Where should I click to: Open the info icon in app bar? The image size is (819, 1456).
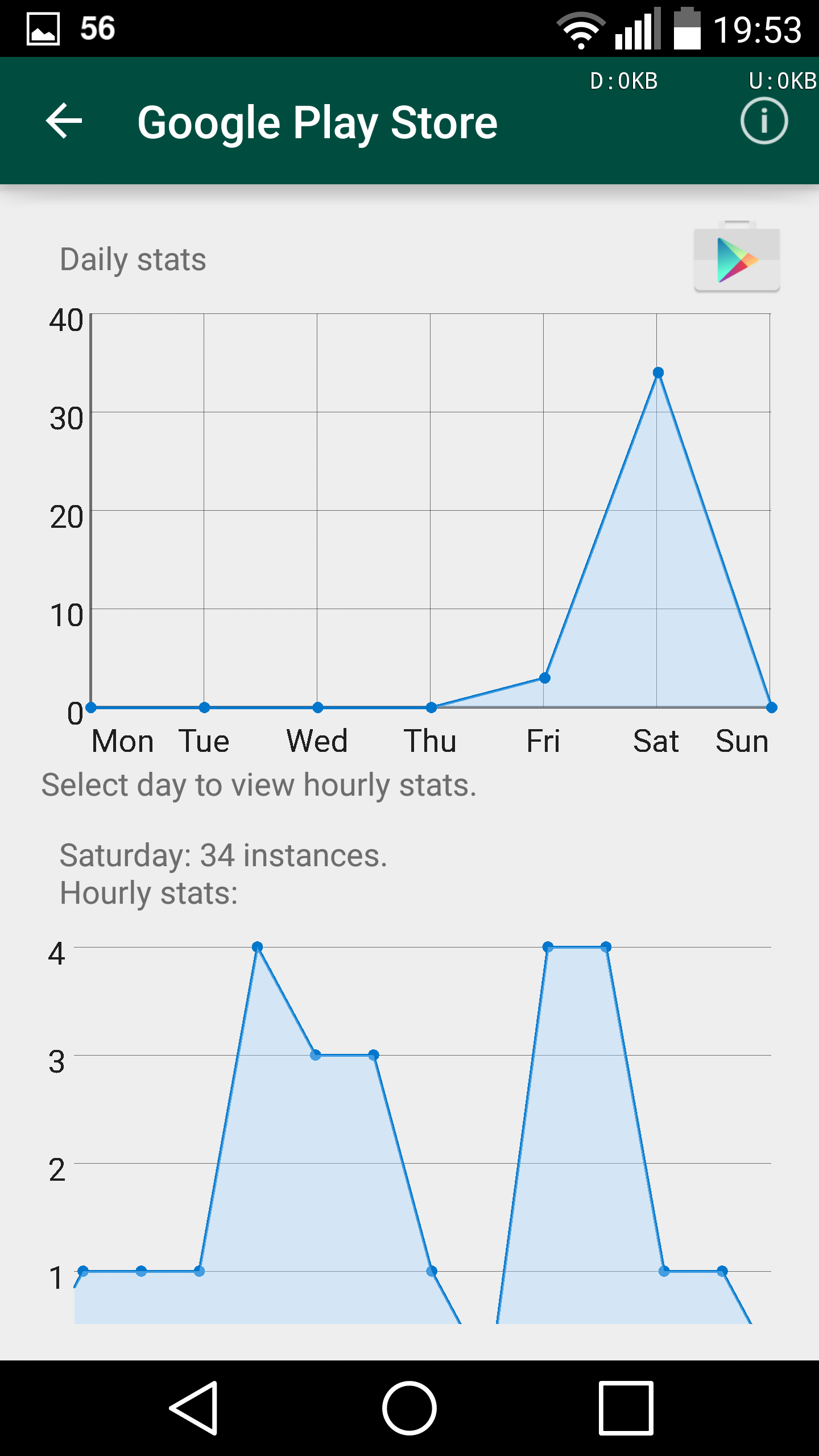click(764, 121)
